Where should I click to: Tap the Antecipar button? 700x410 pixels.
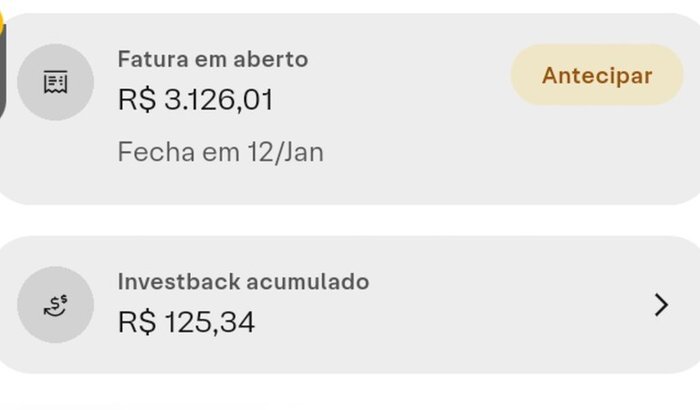[x=597, y=75]
